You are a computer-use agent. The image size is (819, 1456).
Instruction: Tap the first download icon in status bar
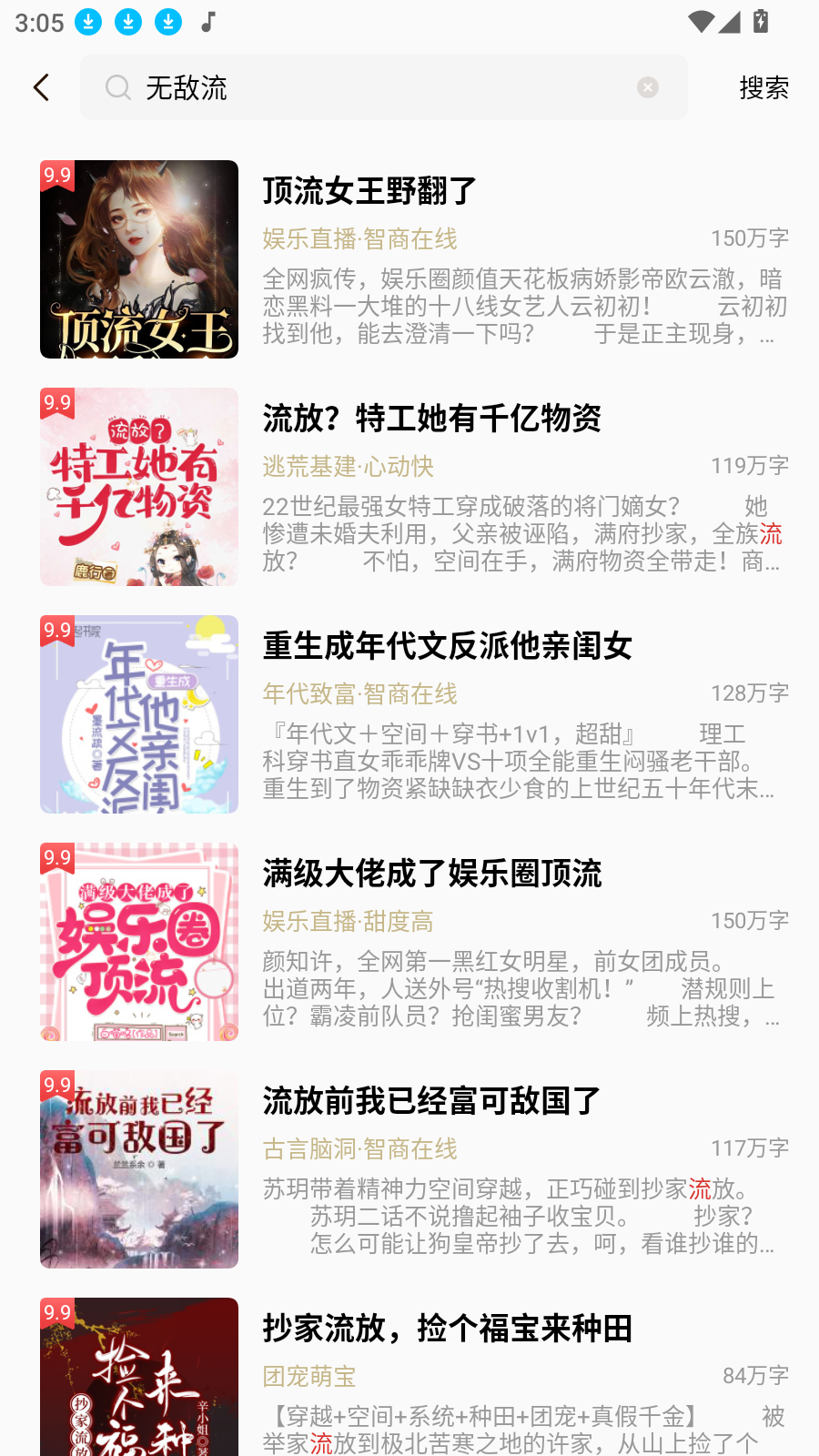coord(87,22)
